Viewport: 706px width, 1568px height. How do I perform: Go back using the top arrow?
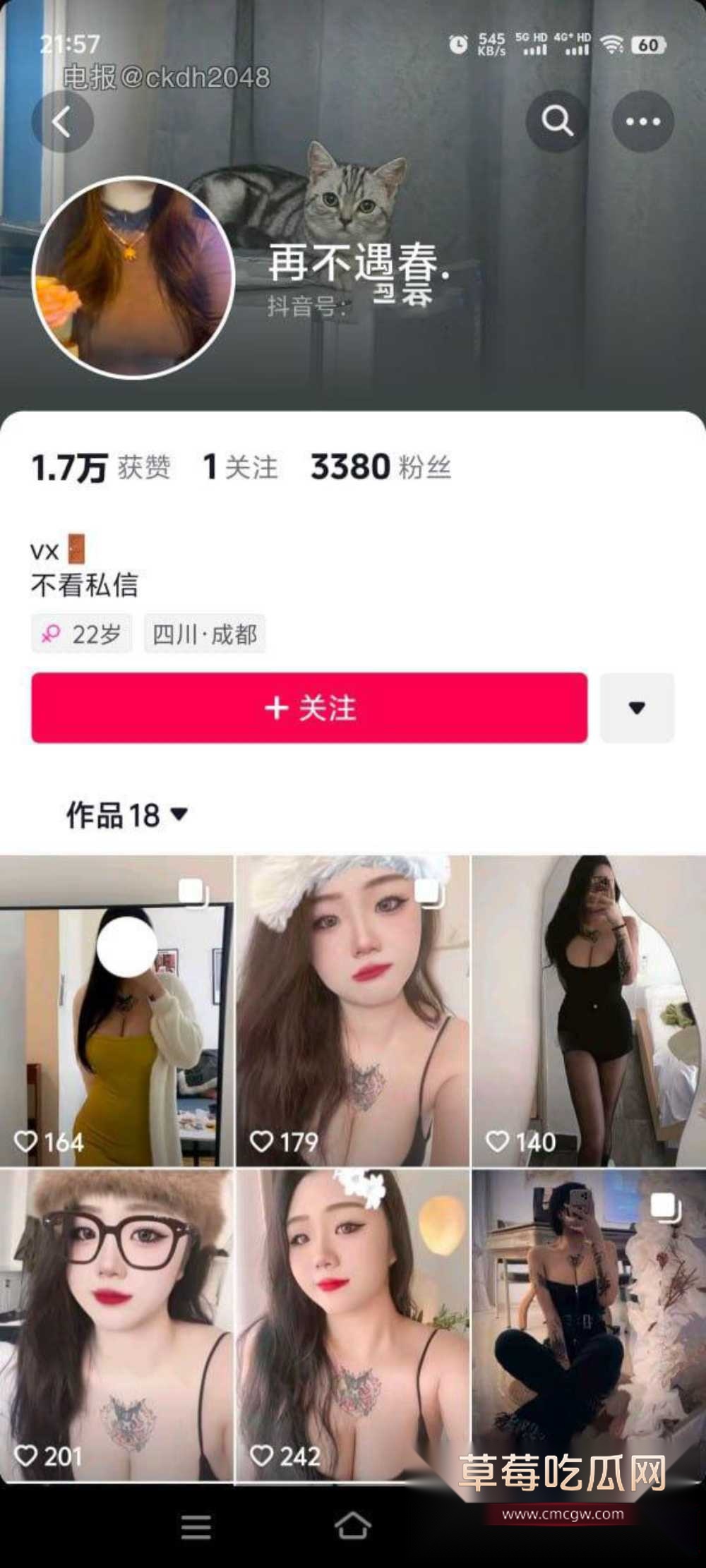(62, 122)
